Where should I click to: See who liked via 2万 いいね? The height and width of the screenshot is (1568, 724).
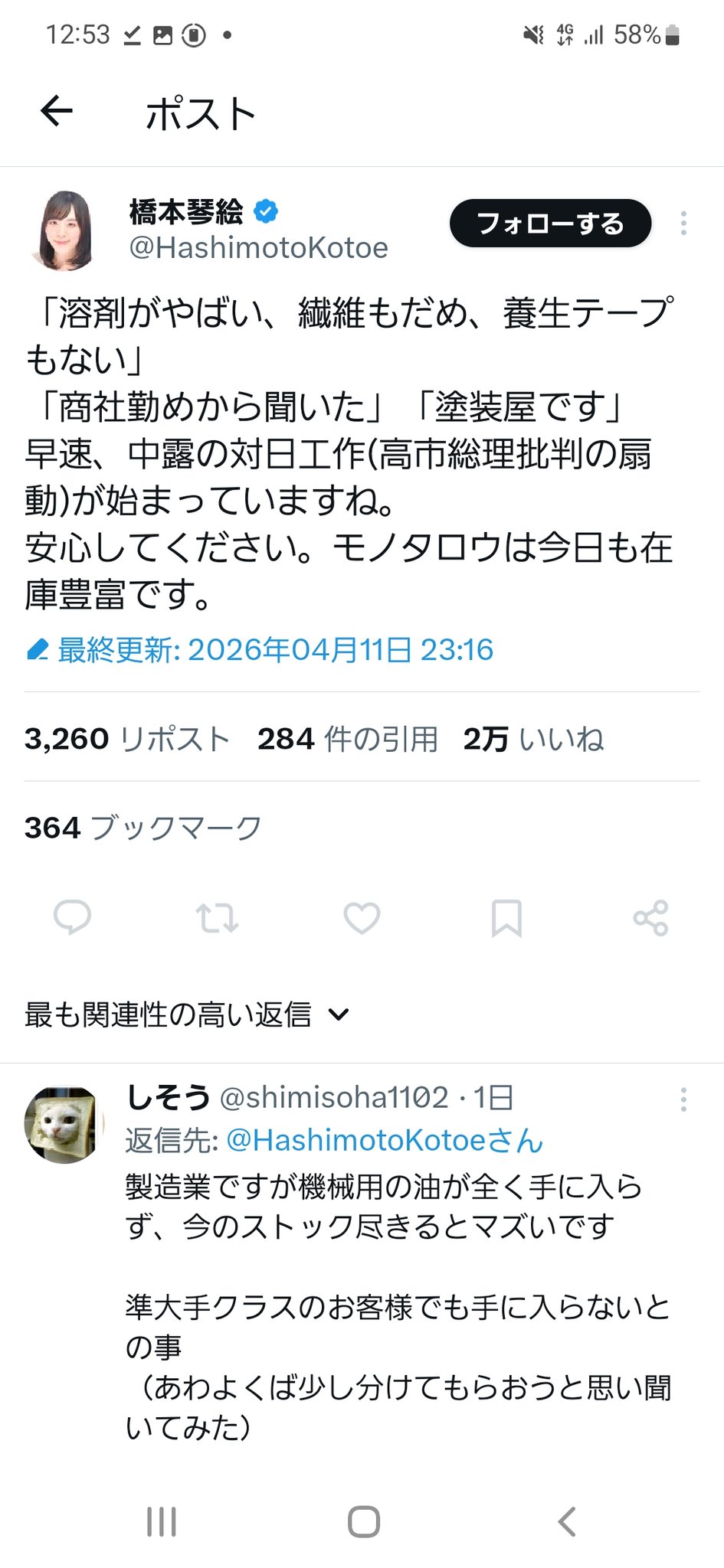(x=533, y=739)
